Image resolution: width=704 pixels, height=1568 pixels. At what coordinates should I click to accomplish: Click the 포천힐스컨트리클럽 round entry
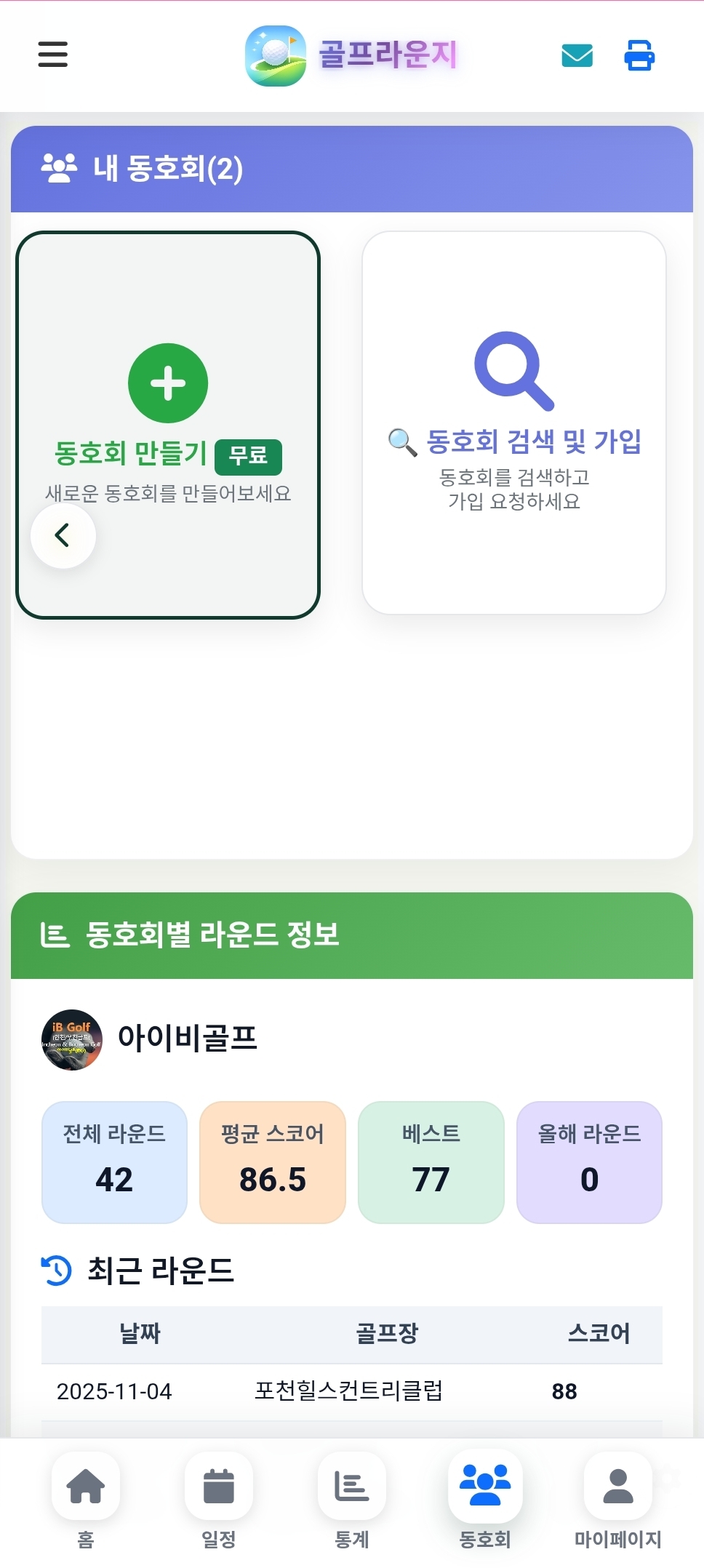pos(351,1391)
